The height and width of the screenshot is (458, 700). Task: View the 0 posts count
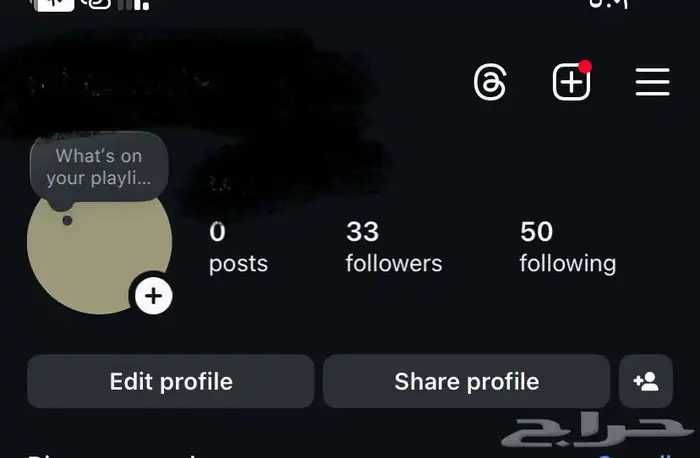[237, 247]
